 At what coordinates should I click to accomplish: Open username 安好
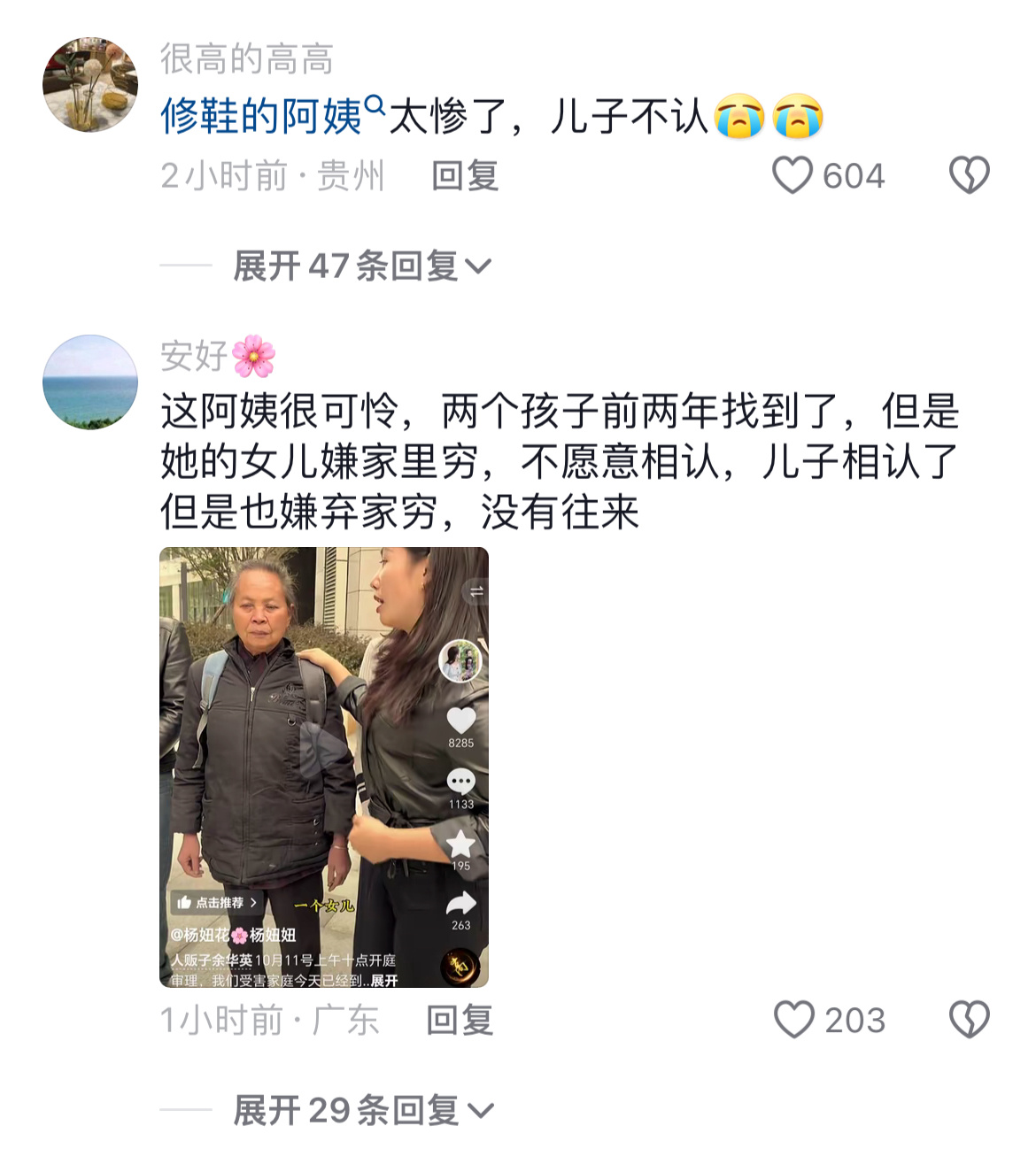tap(195, 356)
